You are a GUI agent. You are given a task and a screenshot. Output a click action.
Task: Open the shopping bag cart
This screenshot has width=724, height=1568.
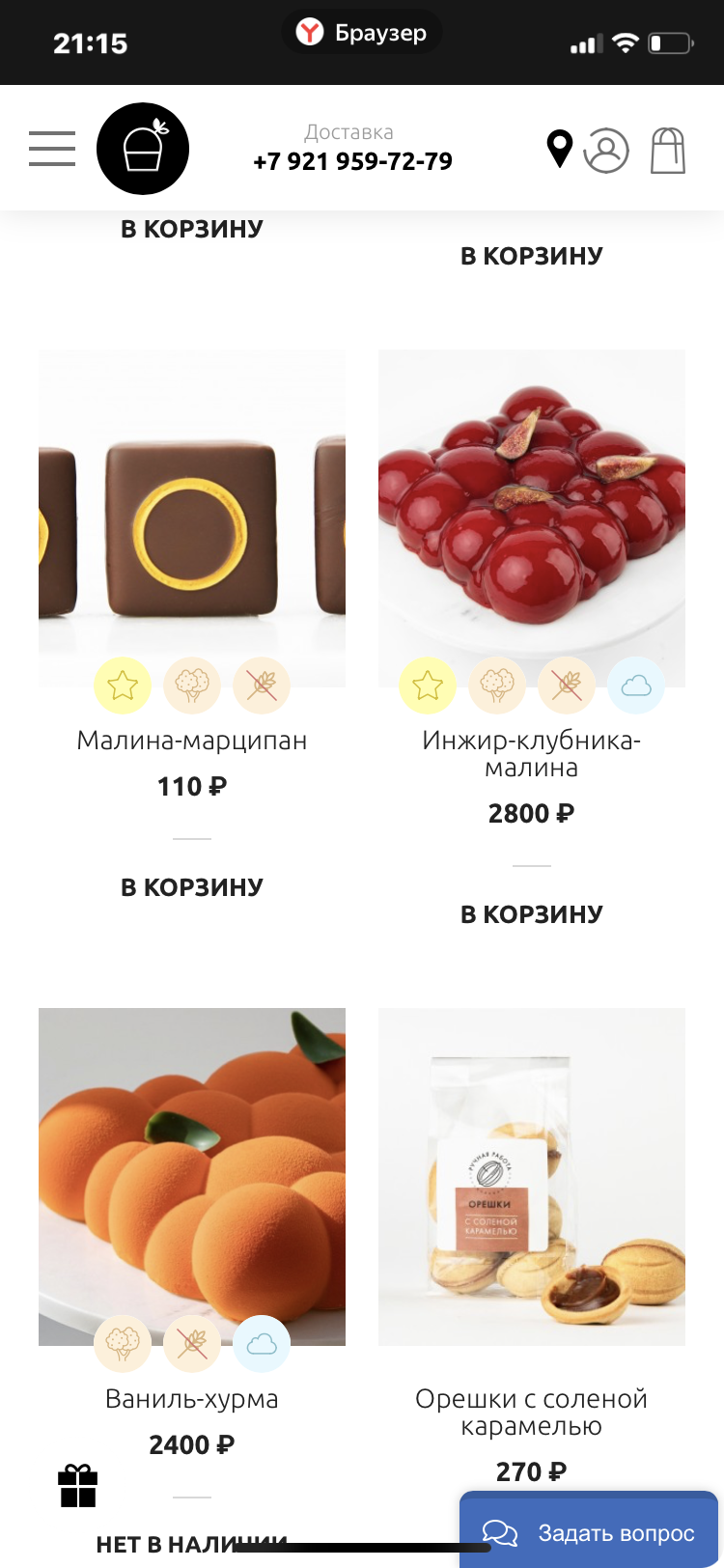click(668, 151)
